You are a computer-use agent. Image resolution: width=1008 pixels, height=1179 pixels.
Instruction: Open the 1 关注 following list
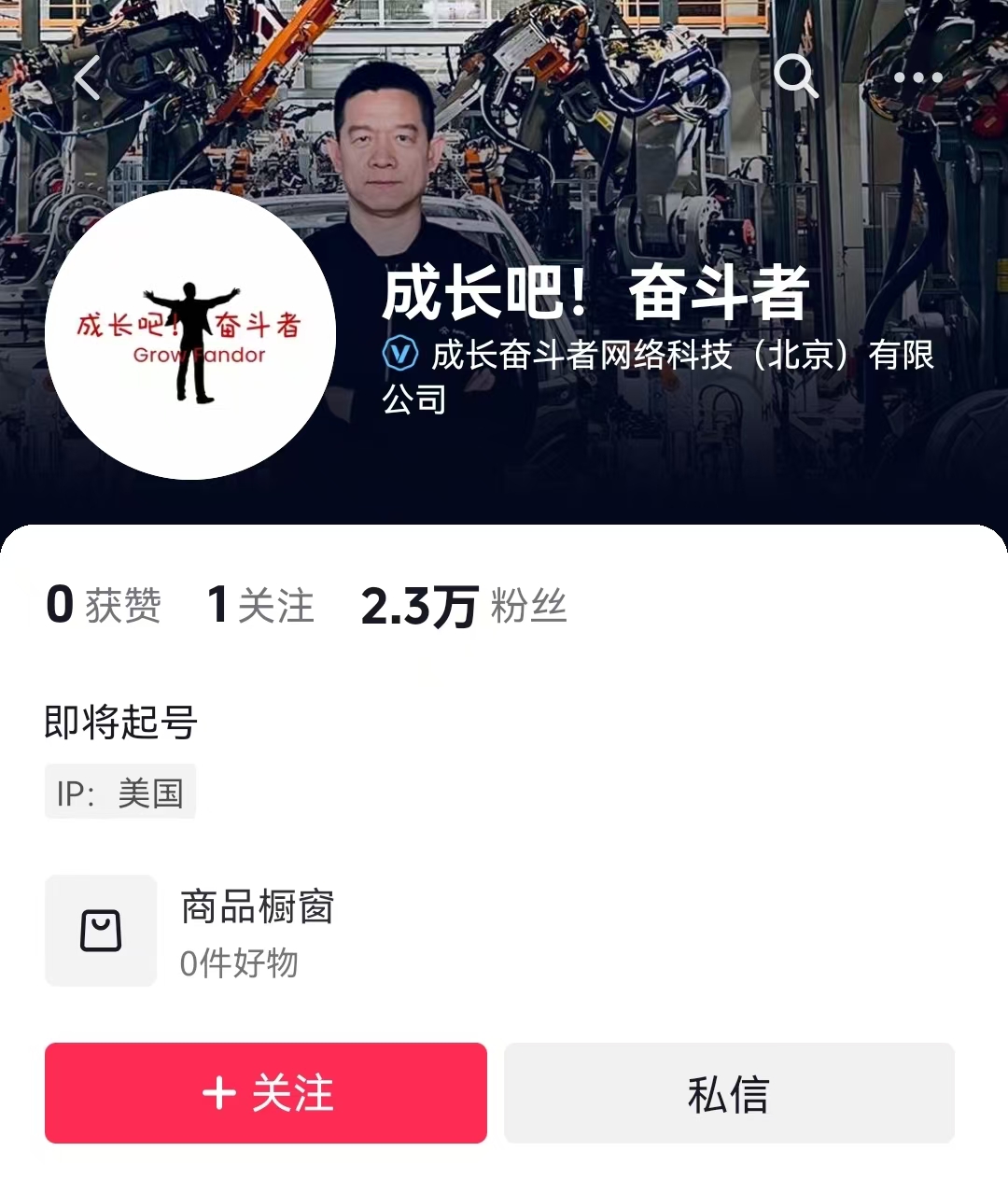click(x=260, y=605)
